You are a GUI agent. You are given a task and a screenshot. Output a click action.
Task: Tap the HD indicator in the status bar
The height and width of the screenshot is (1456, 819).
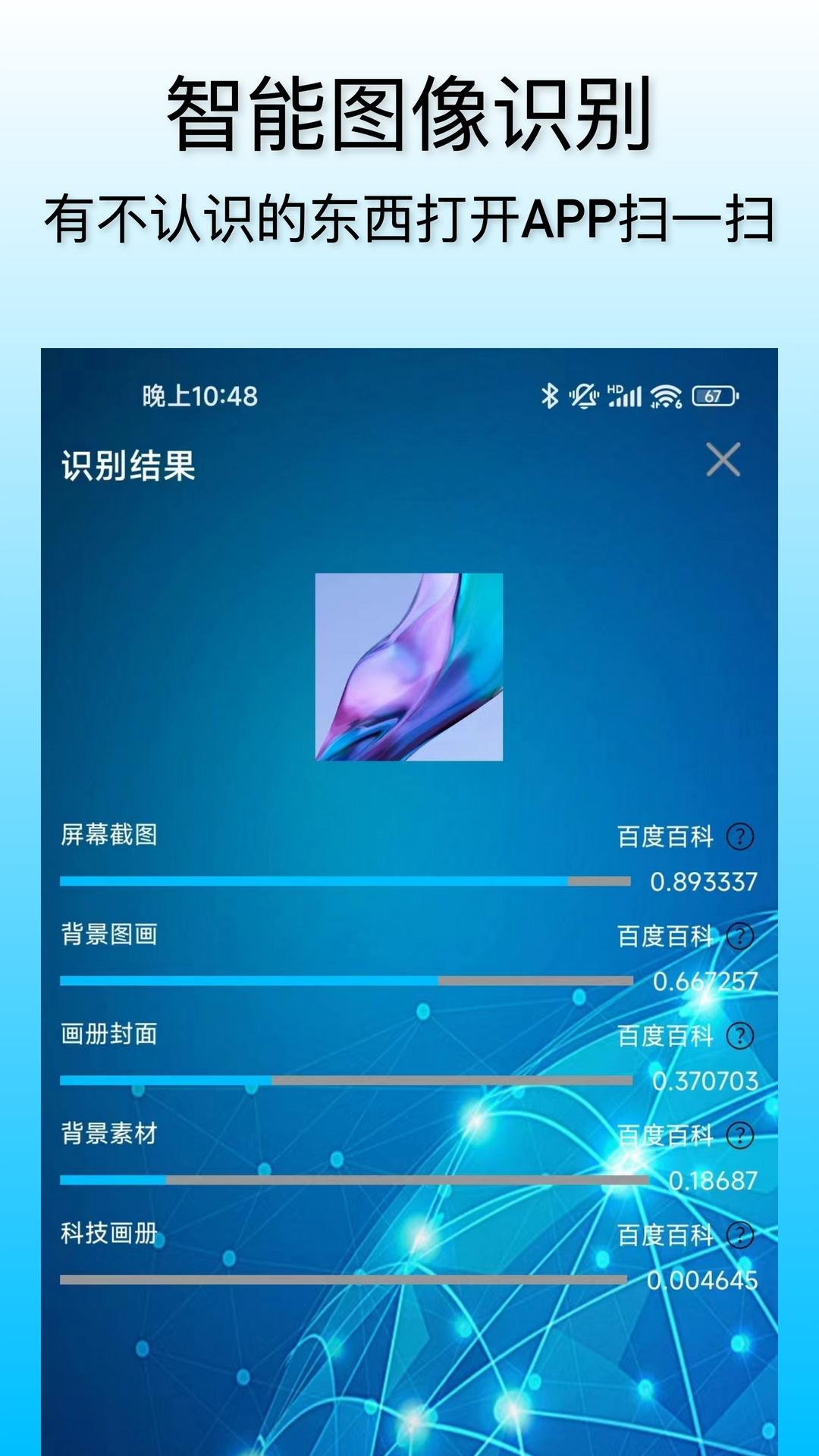coord(614,388)
